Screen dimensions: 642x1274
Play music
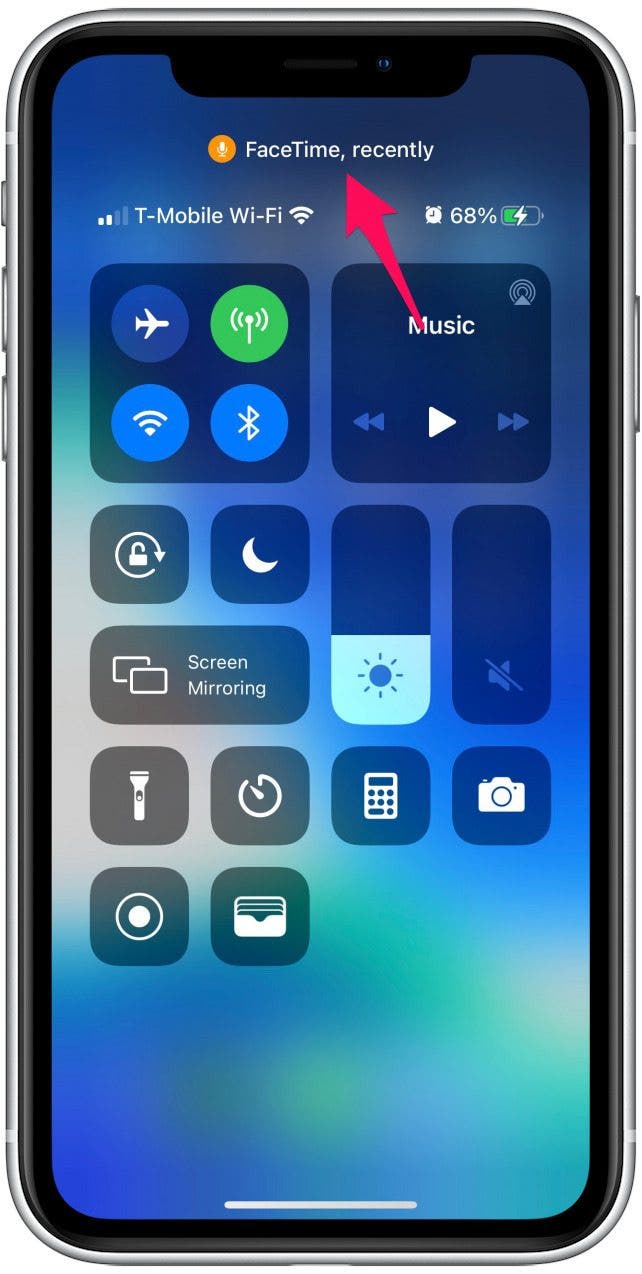pos(441,422)
